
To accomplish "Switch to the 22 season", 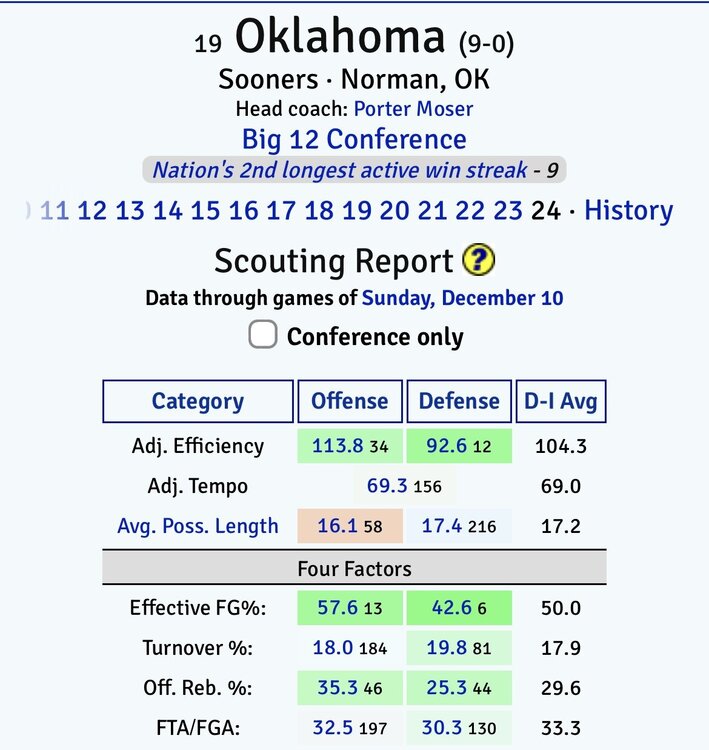I will [x=470, y=211].
